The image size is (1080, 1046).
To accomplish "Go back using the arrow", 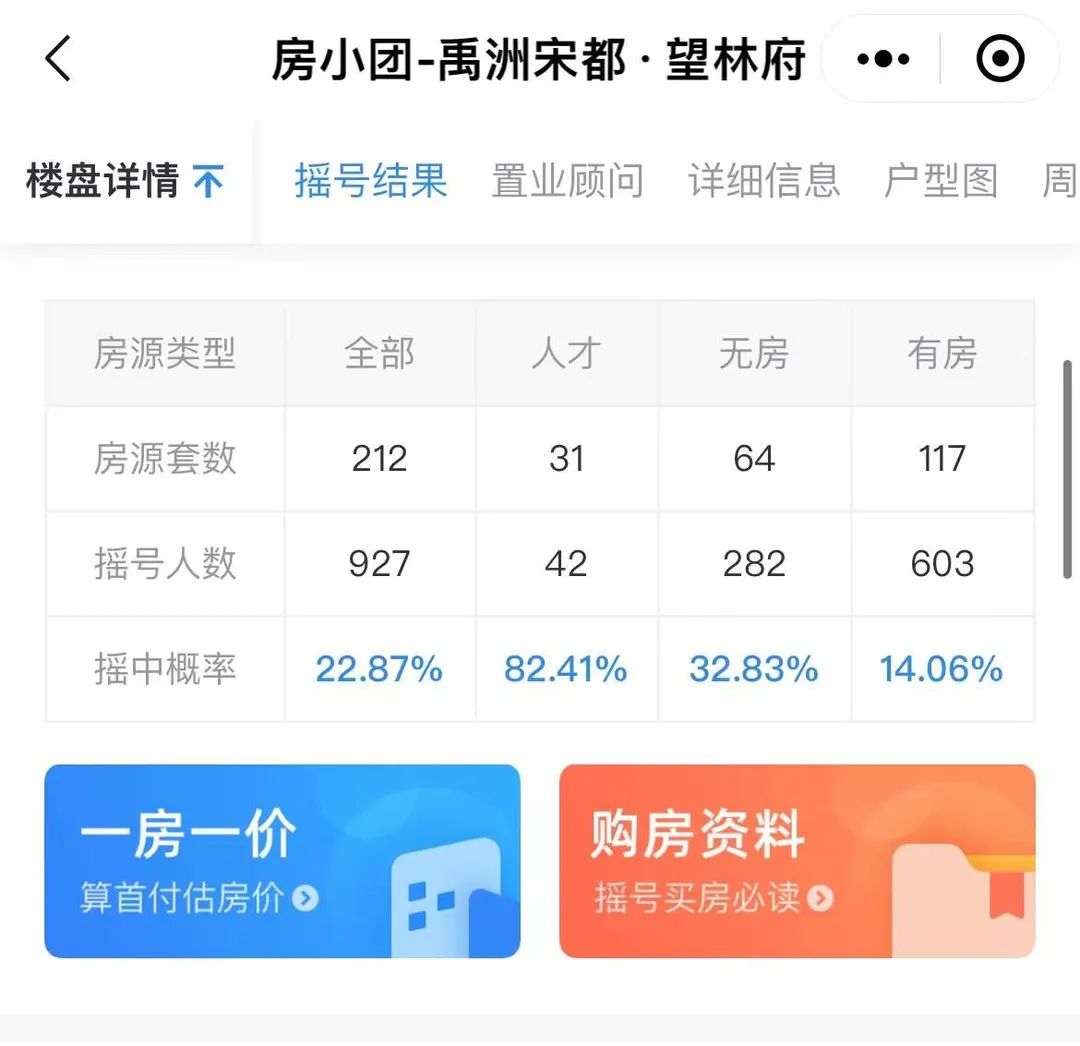I will [x=58, y=60].
